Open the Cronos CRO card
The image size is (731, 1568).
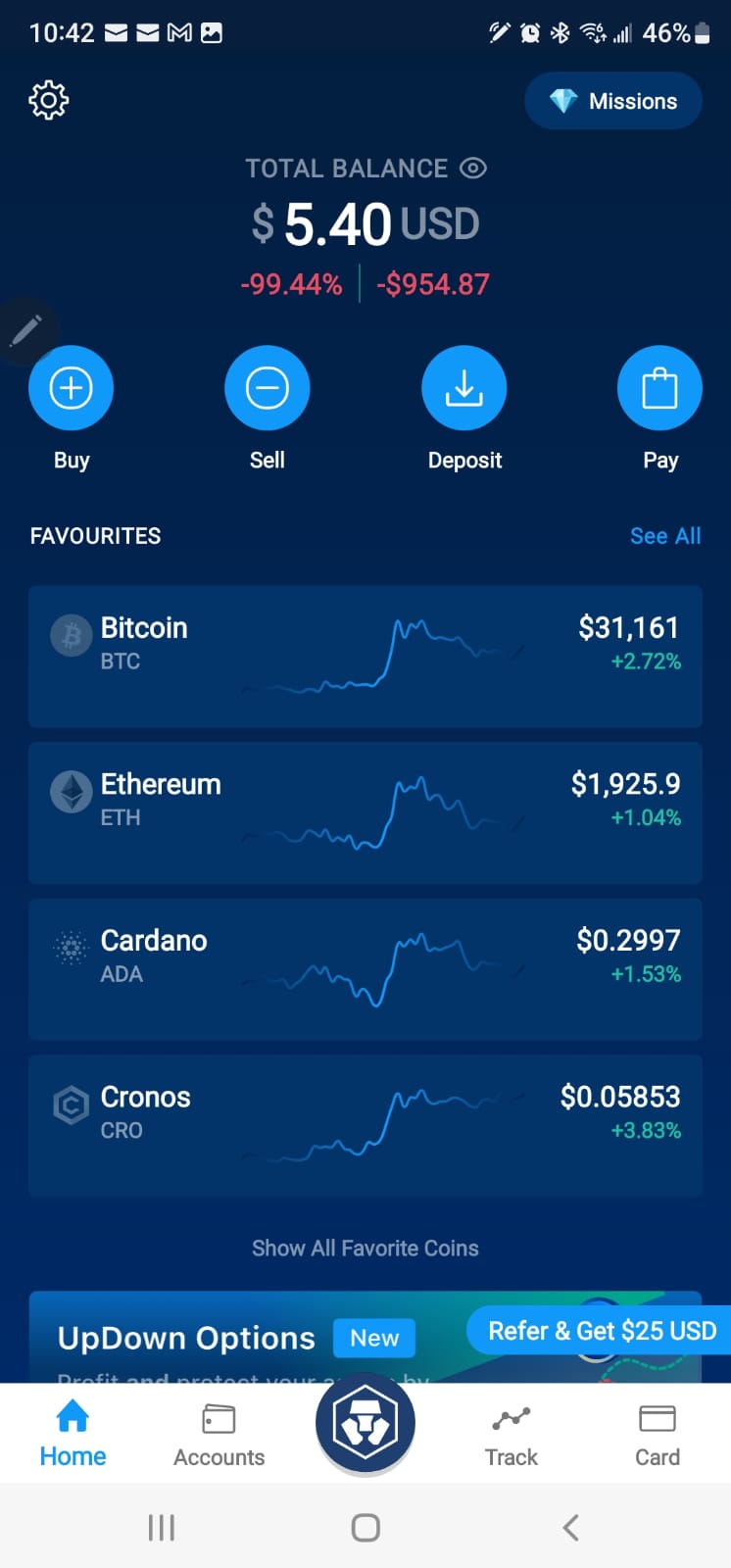coord(365,1125)
